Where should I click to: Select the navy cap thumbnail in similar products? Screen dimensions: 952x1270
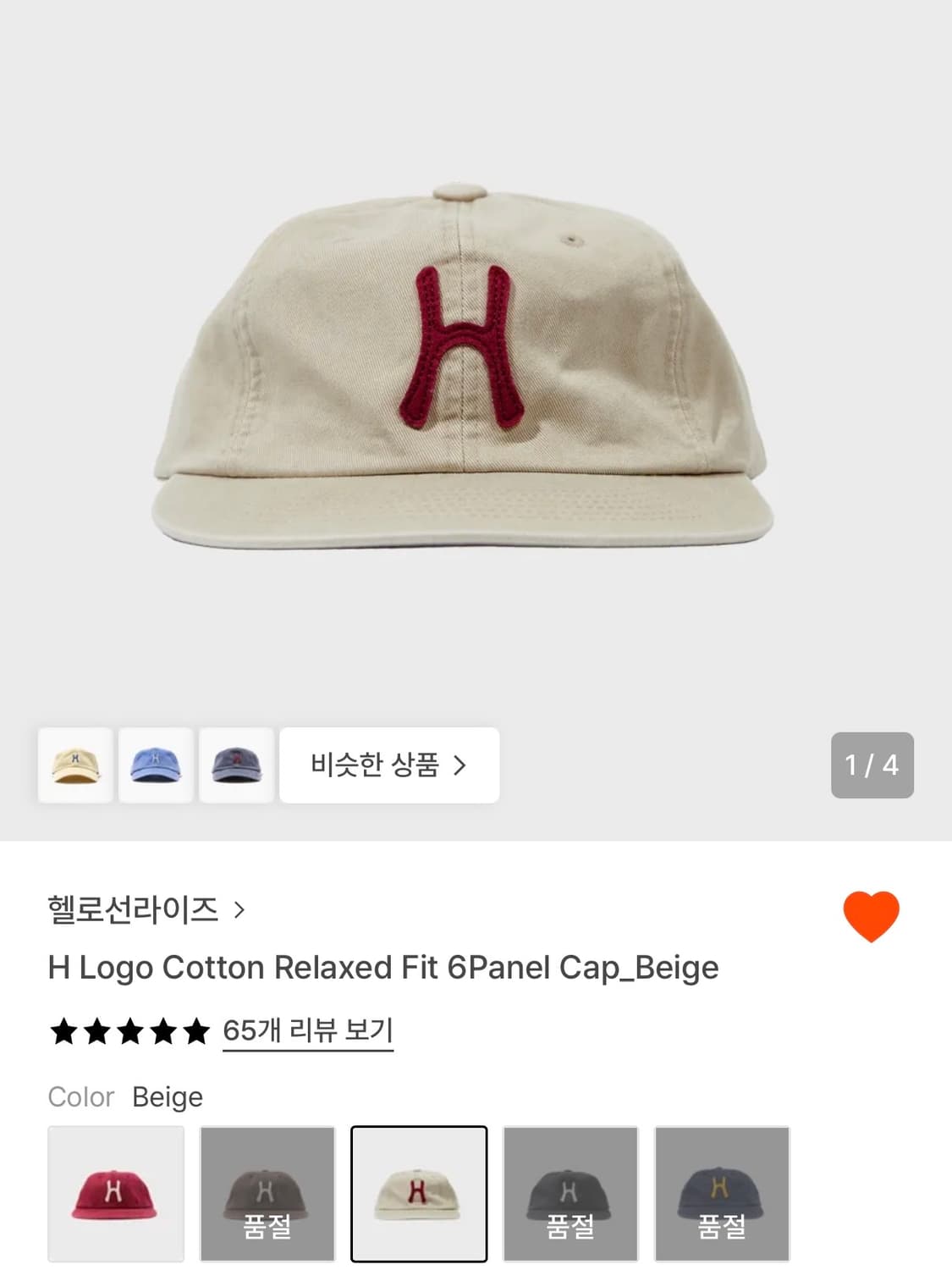tap(237, 765)
